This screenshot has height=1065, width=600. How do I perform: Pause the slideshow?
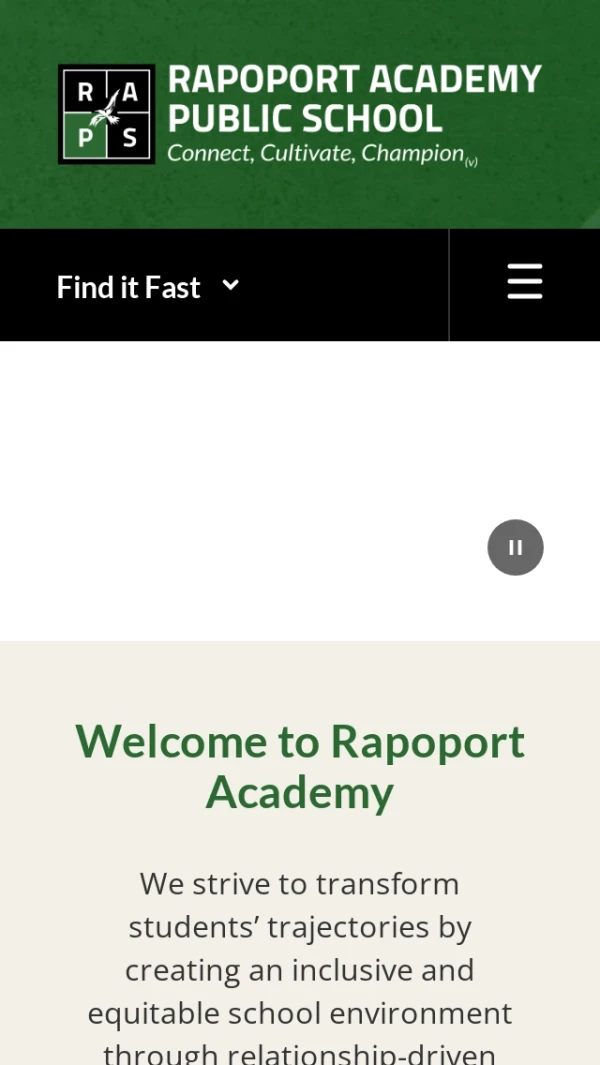tap(515, 547)
